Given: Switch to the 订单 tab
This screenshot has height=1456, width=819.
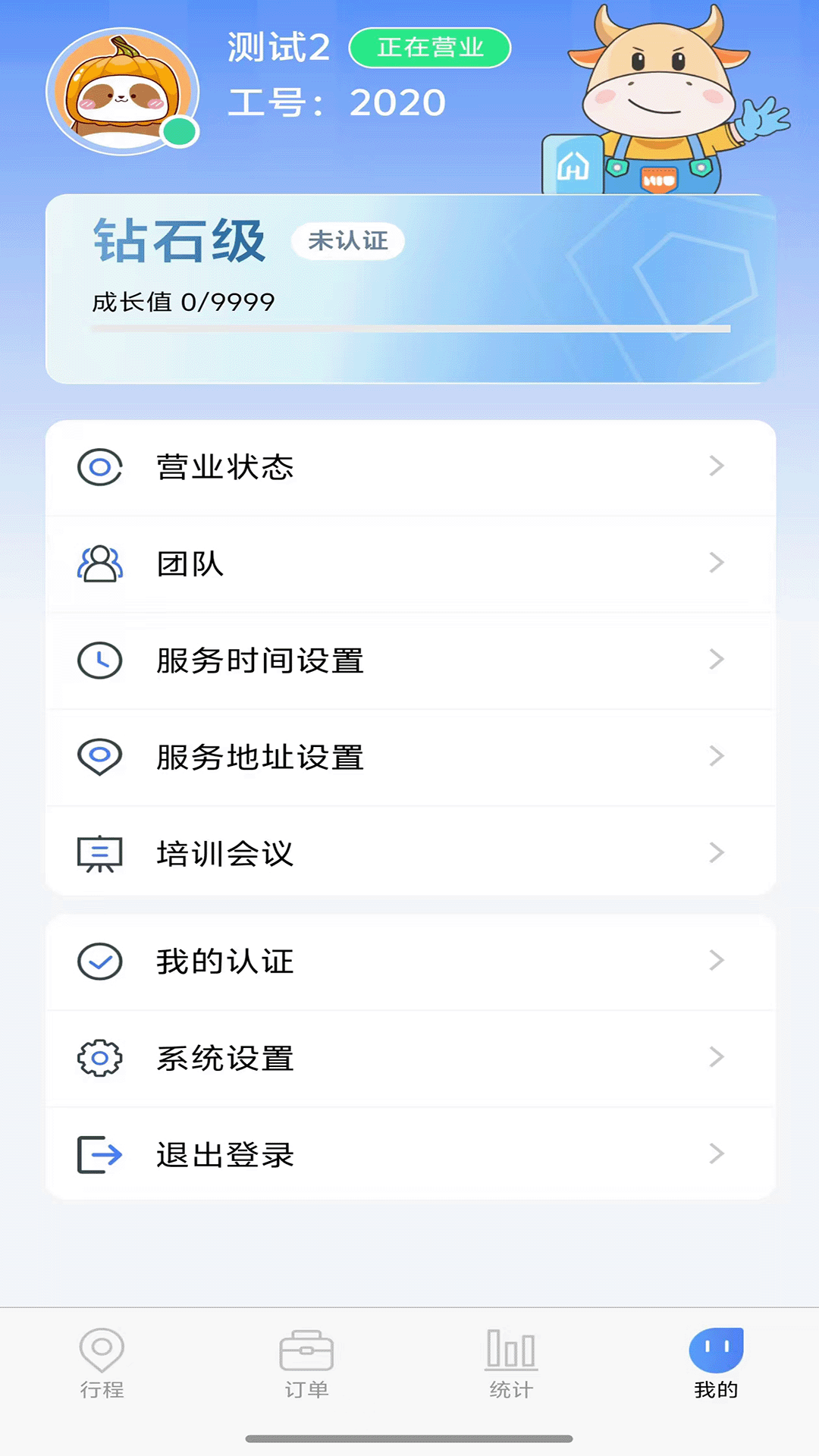Looking at the screenshot, I should [306, 1365].
